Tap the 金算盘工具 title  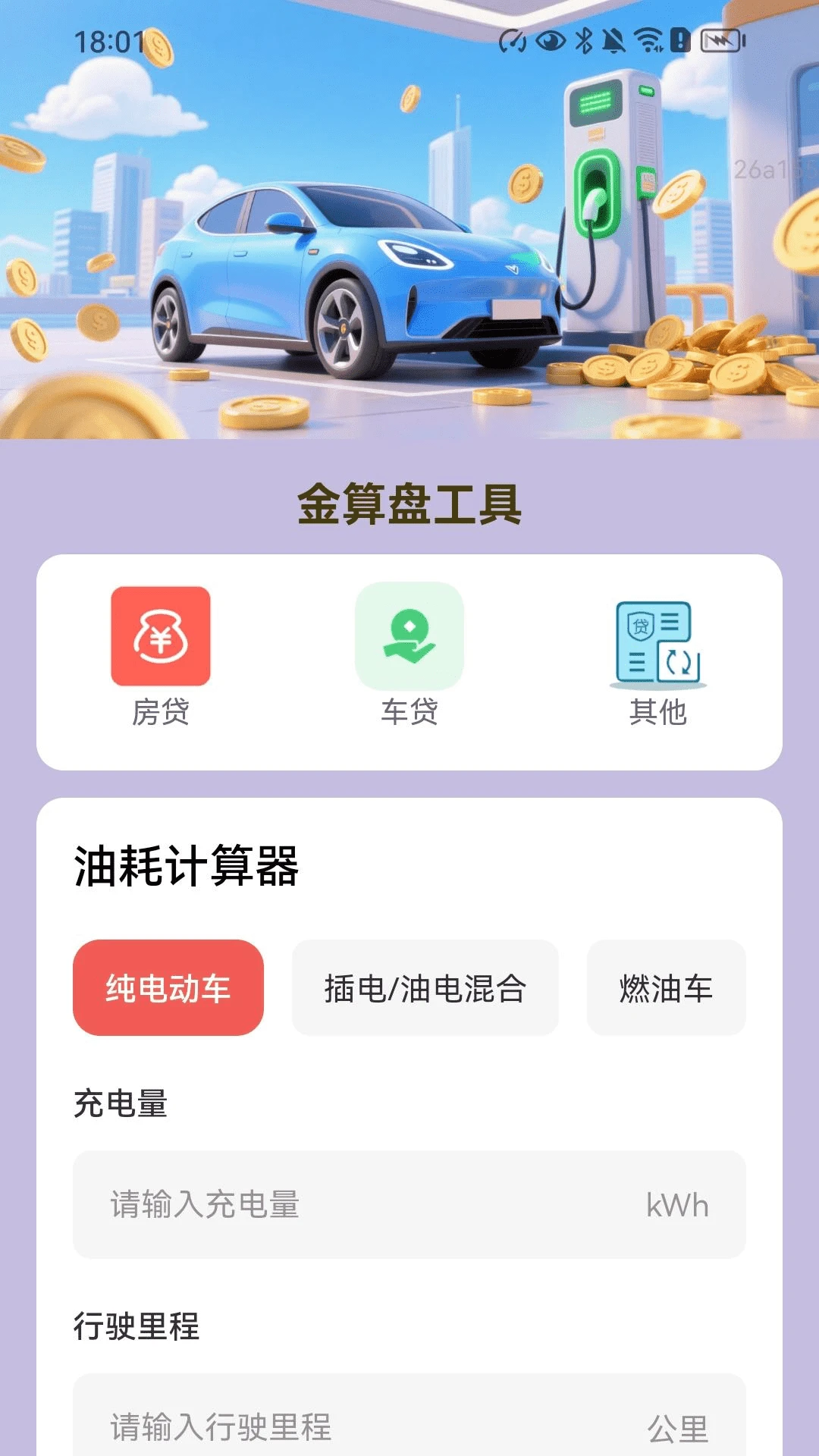click(409, 504)
